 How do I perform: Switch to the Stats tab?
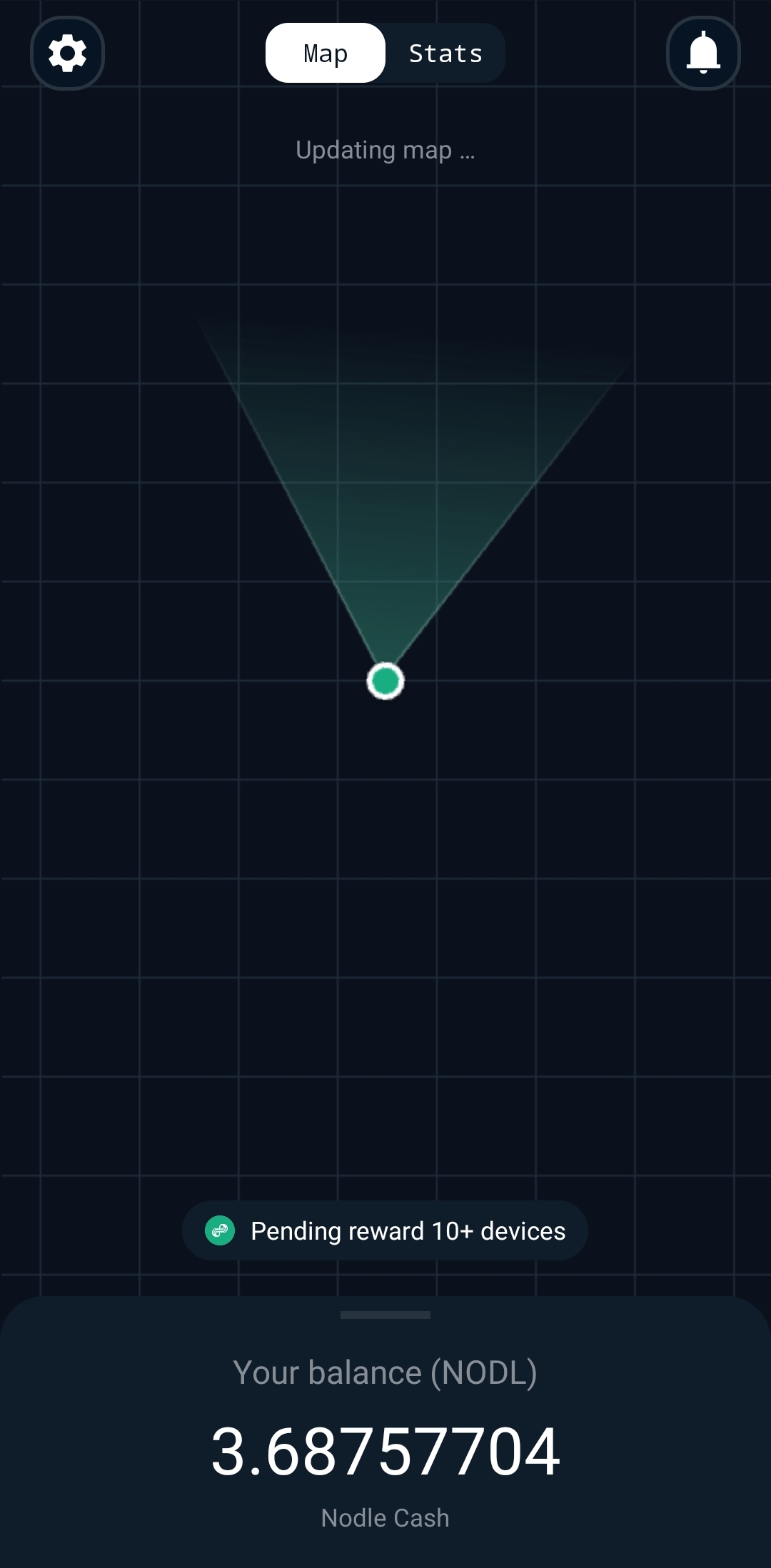(445, 54)
